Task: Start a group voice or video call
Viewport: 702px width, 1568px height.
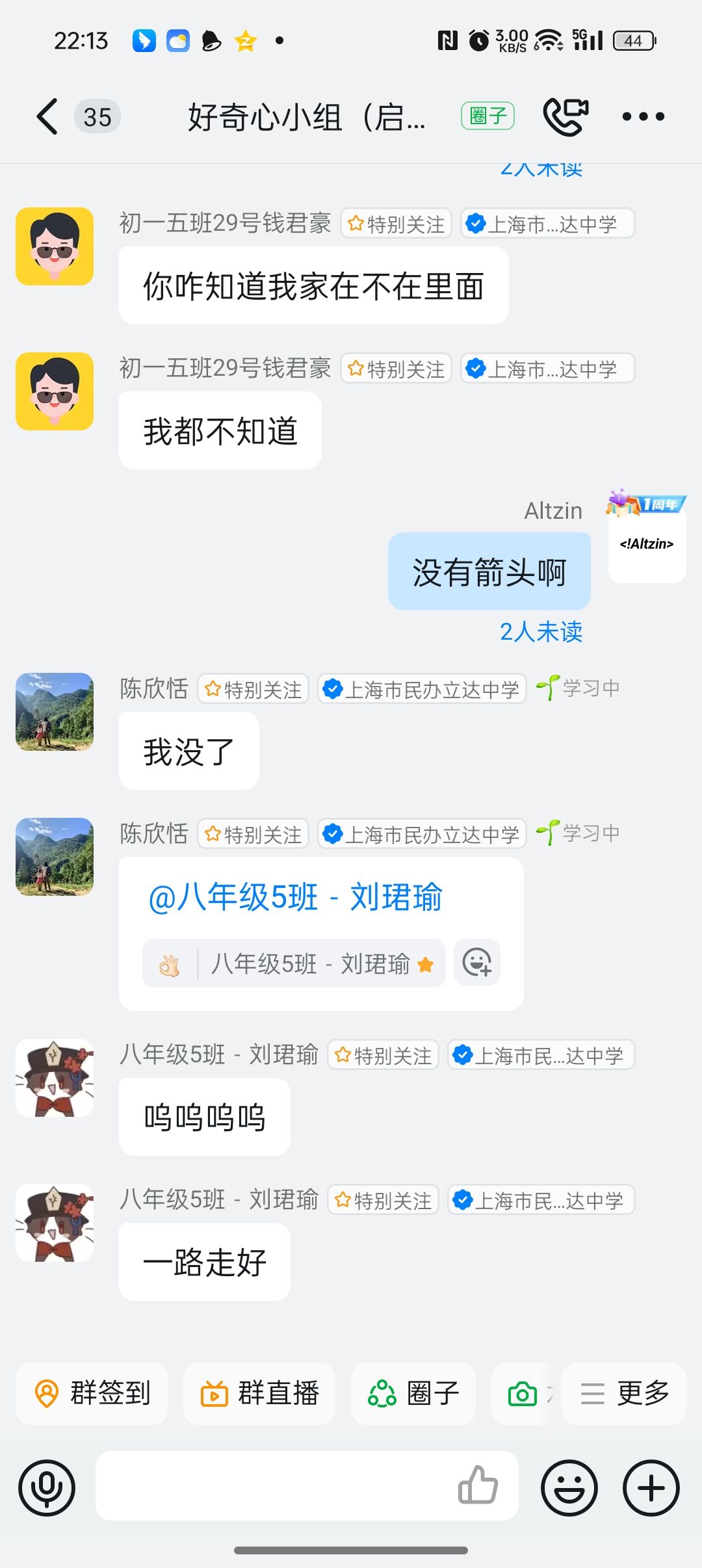Action: pyautogui.click(x=565, y=117)
